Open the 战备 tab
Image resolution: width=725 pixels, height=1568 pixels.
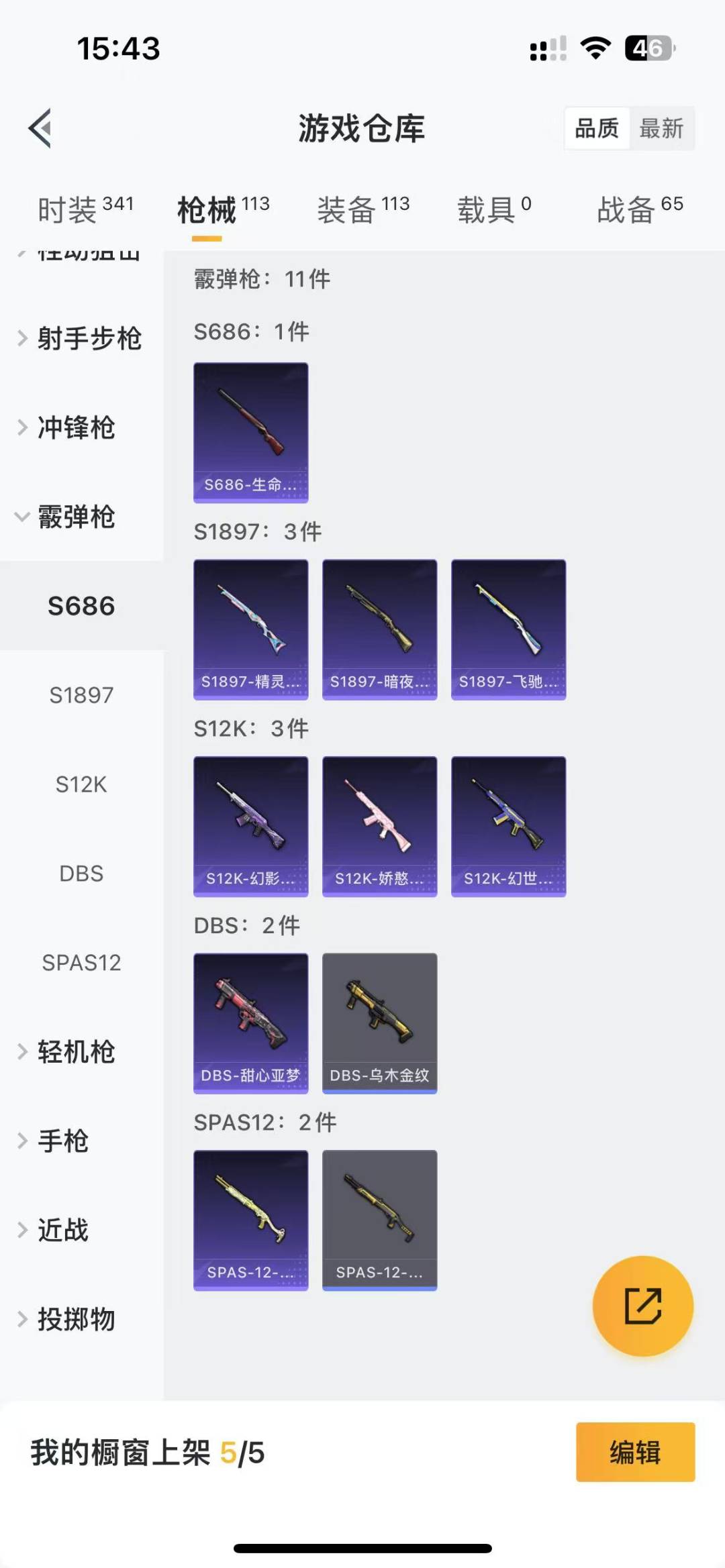tap(640, 210)
